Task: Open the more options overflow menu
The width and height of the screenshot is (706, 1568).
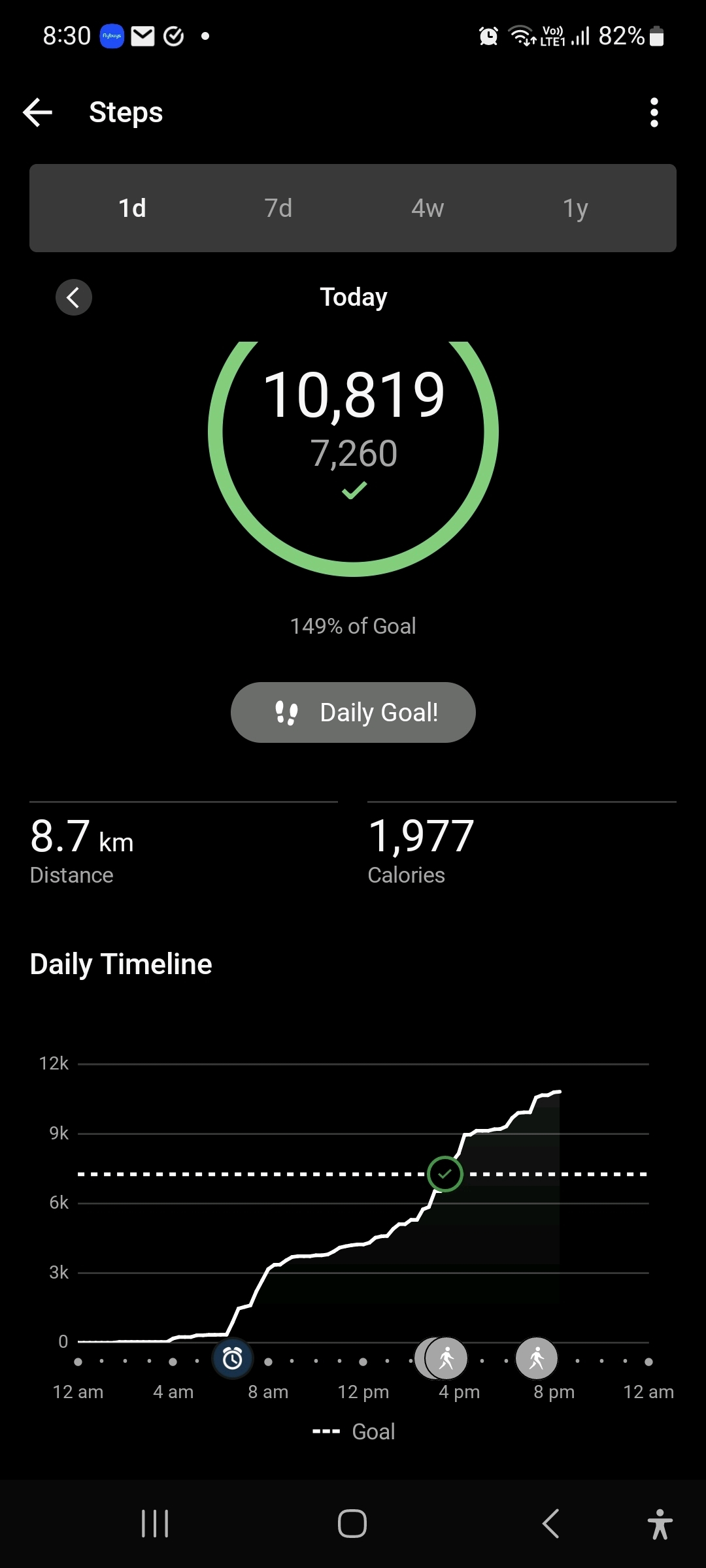Action: coord(654,112)
